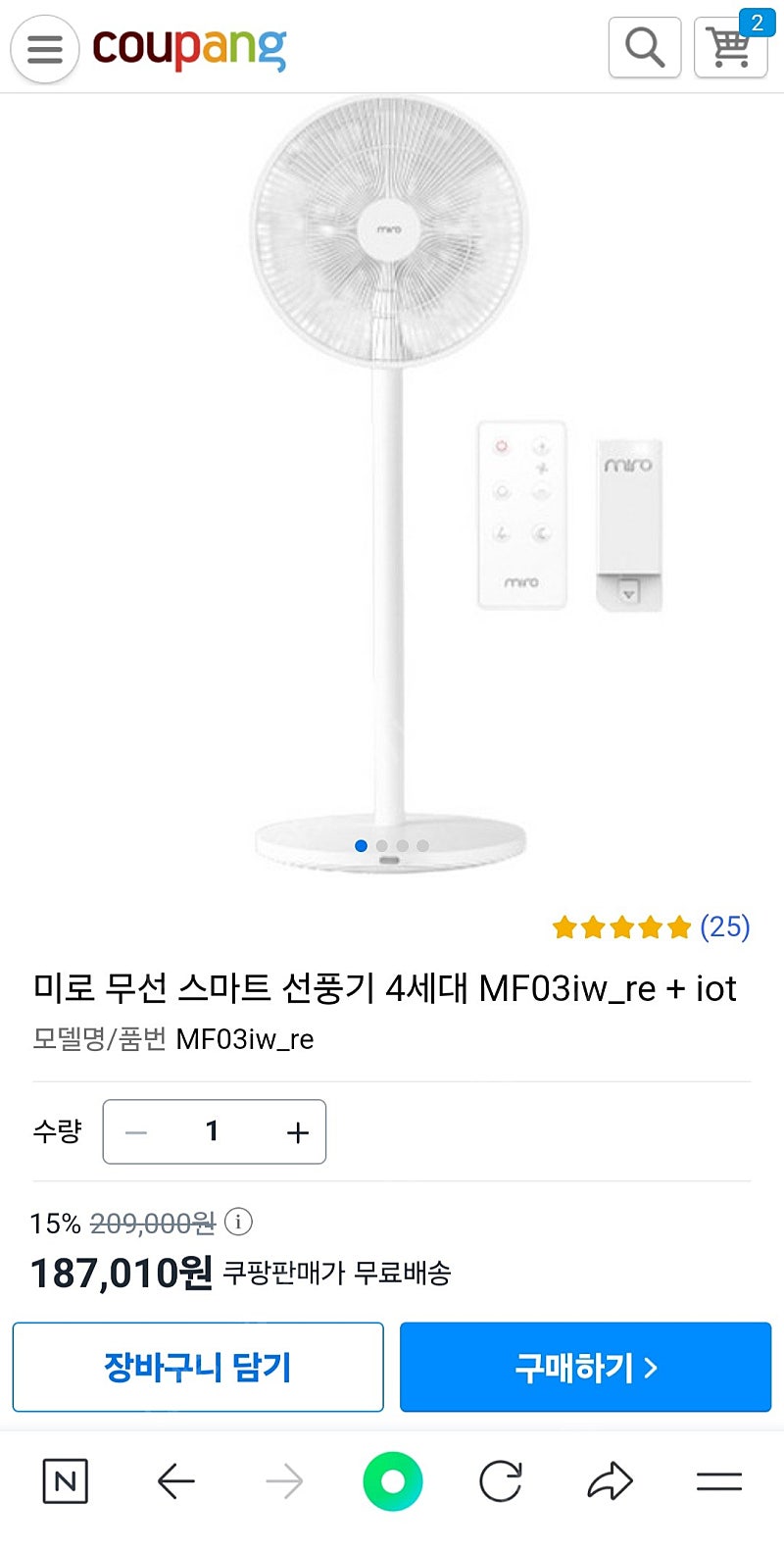Image resolution: width=784 pixels, height=1550 pixels.
Task: Increase quantity with the plus button
Action: [x=298, y=1132]
